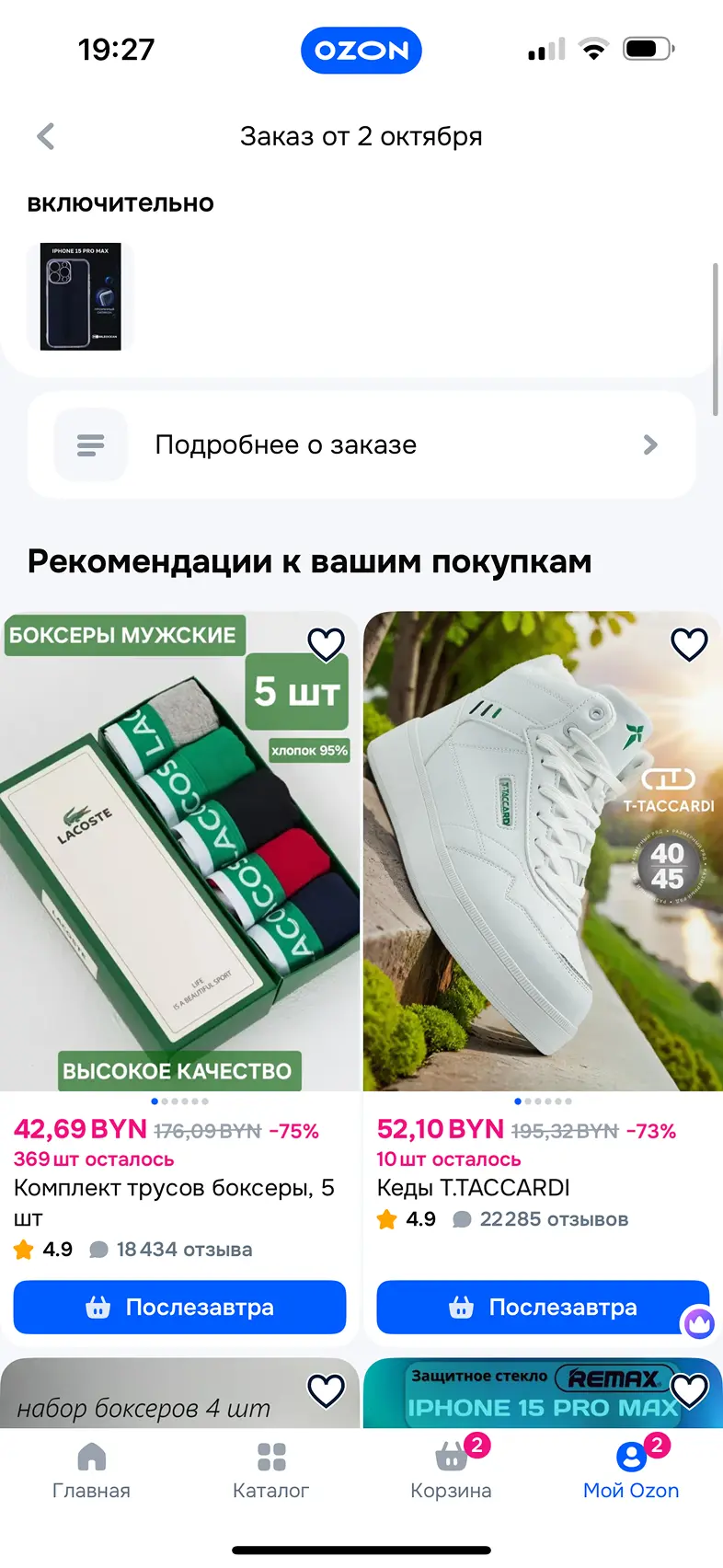Open the Корзина tab
This screenshot has width=723, height=1568.
coord(451,1470)
